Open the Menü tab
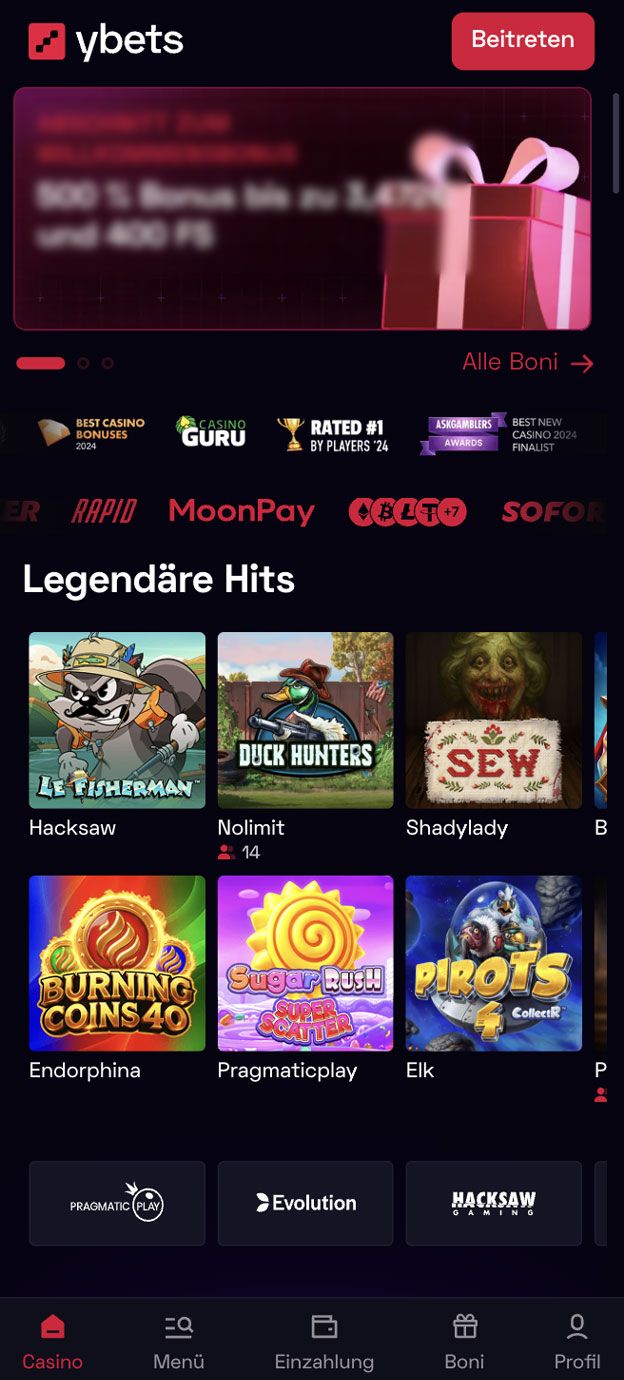The height and width of the screenshot is (1380, 624). (179, 1342)
